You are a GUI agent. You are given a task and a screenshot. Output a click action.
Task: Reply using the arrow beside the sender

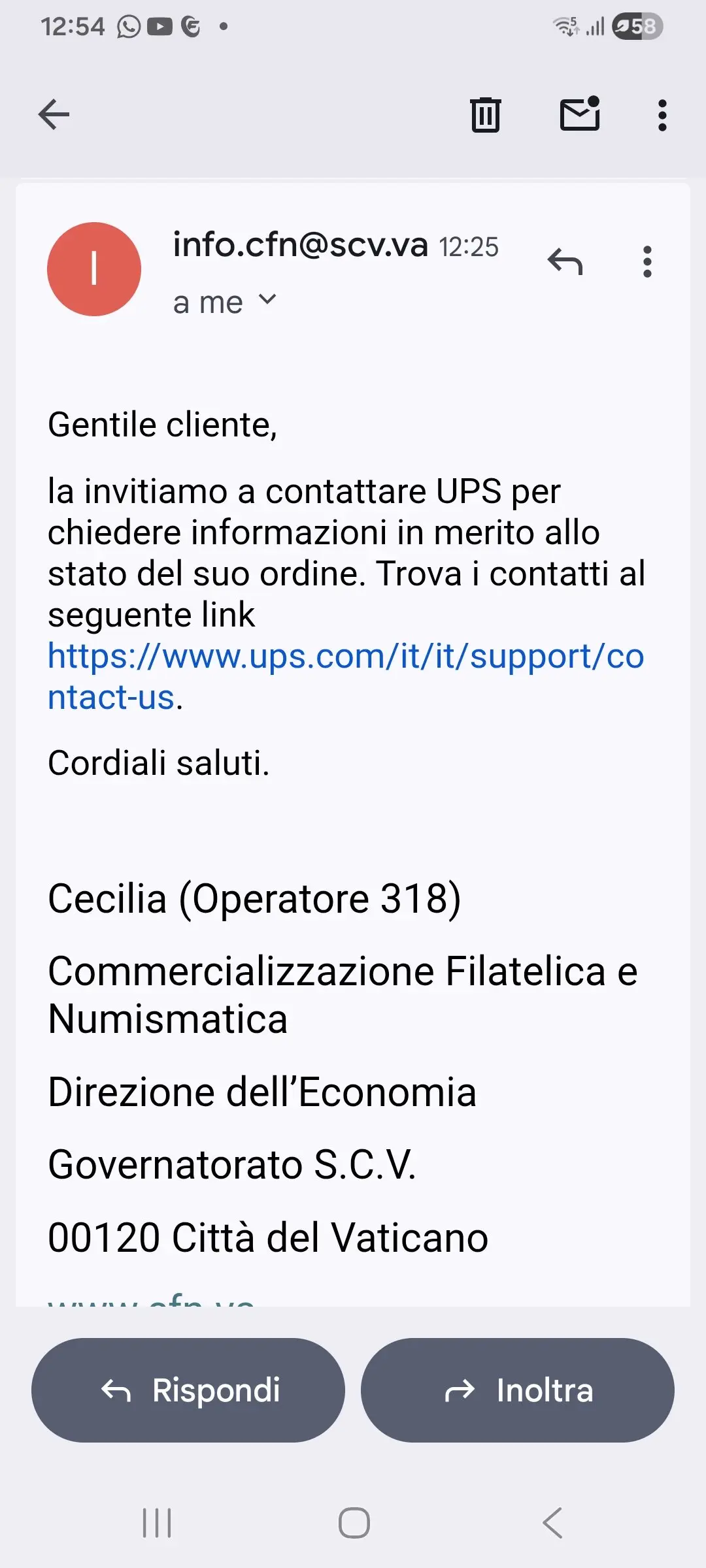(565, 262)
